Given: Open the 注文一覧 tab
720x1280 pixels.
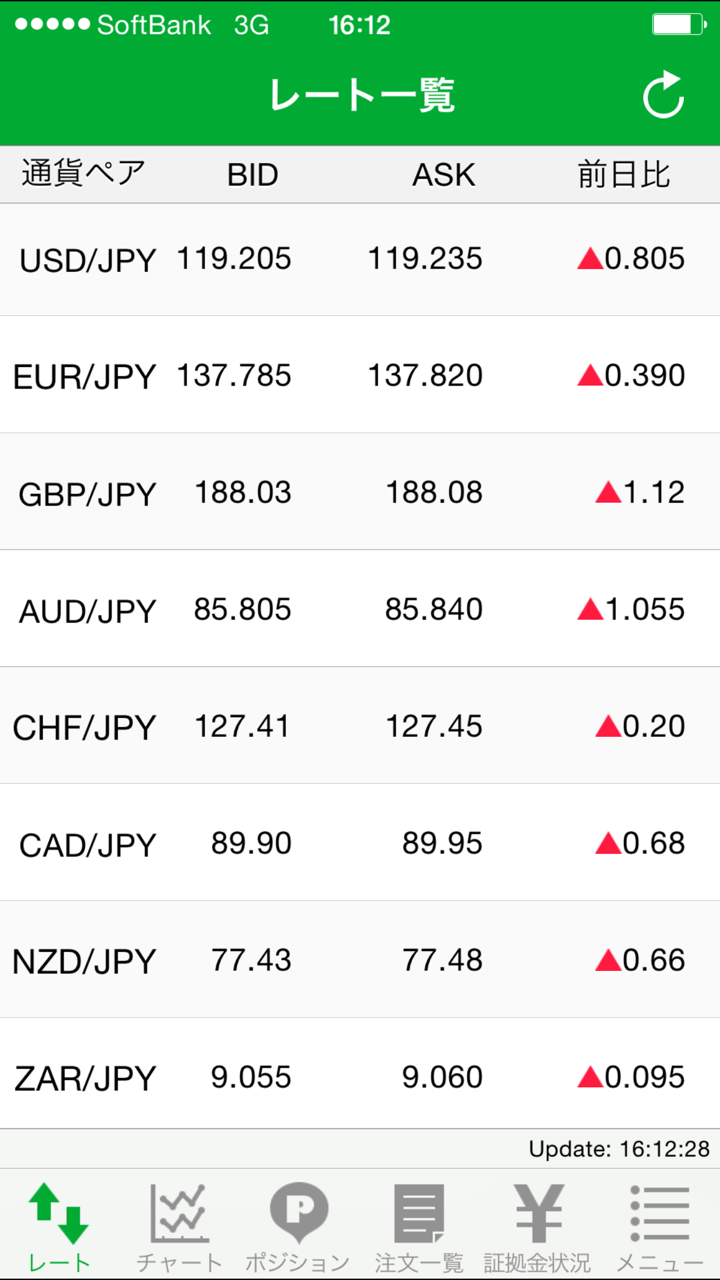Looking at the screenshot, I should (419, 1227).
